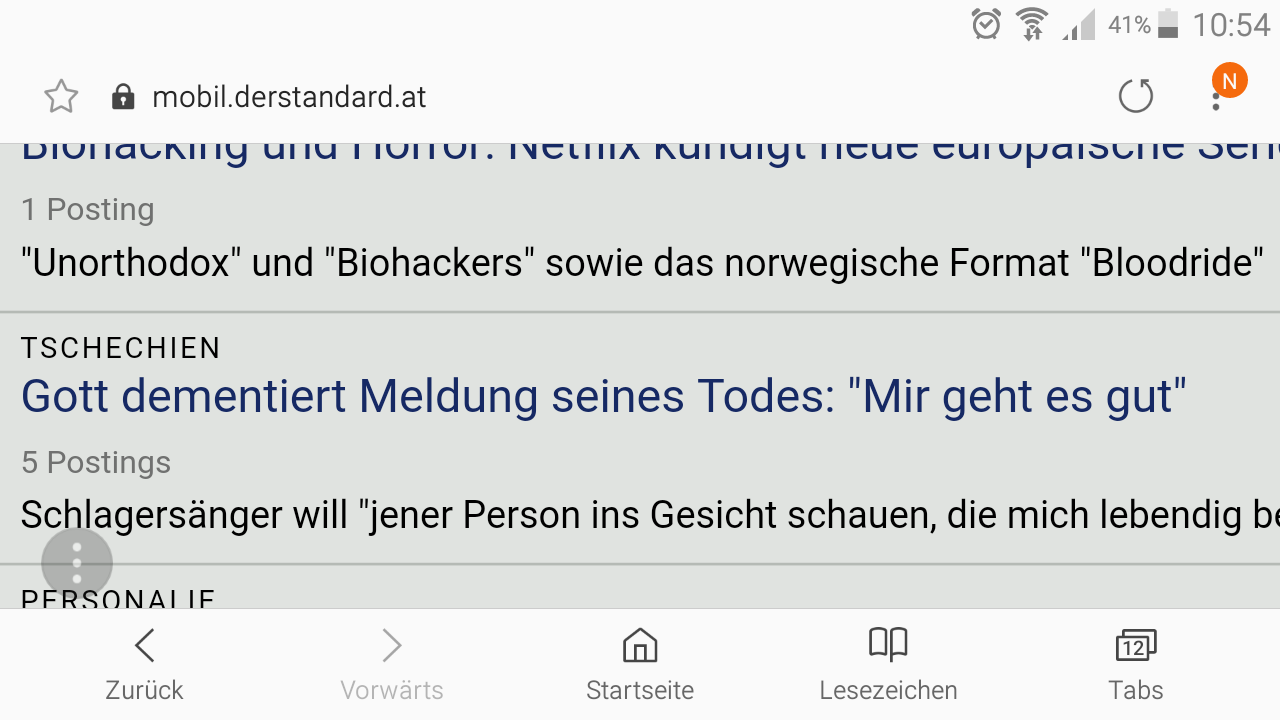This screenshot has width=1280, height=720.
Task: Go to the Startseite home page
Action: 640,663
